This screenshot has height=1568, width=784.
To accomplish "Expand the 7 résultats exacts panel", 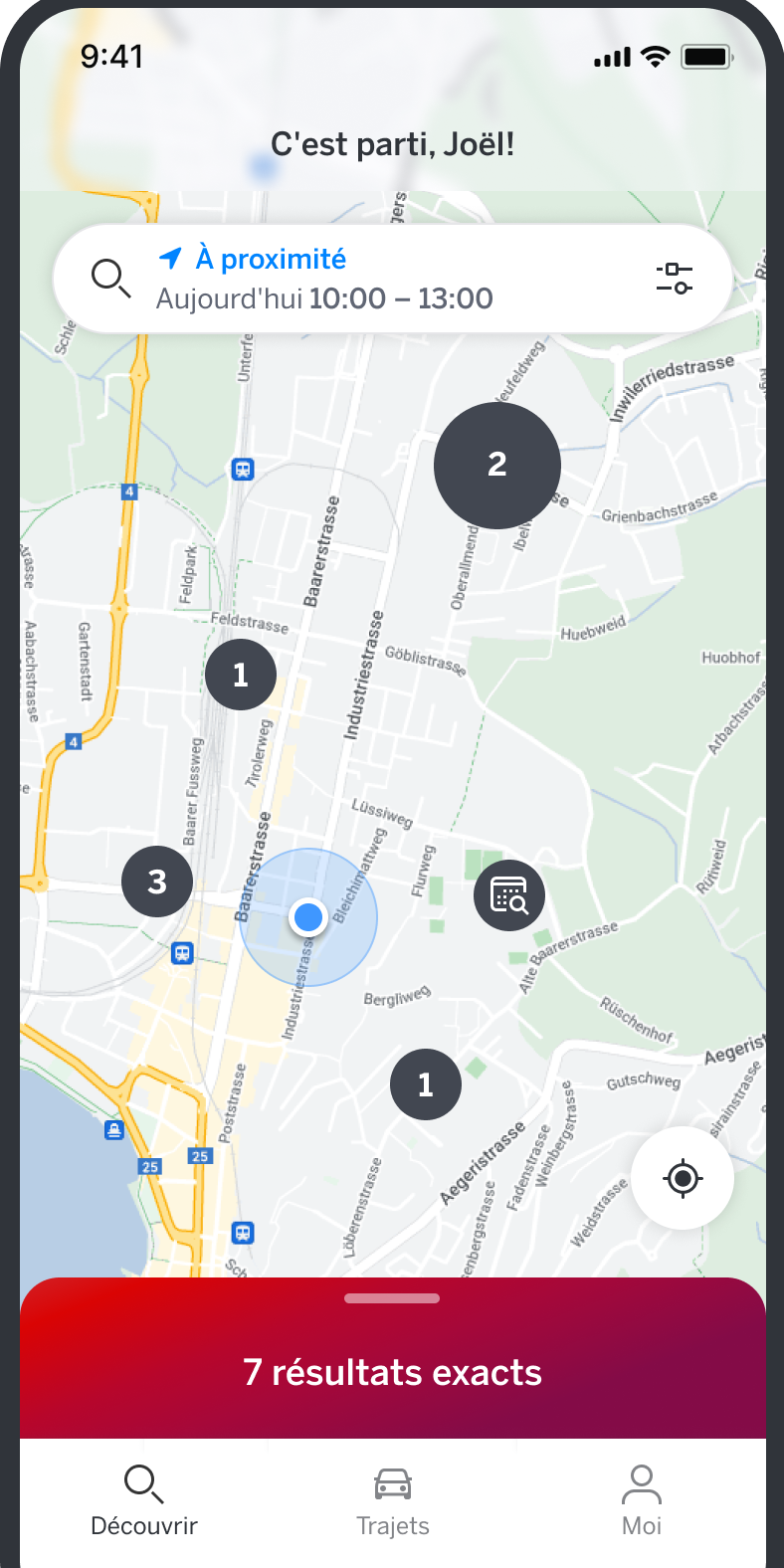I will [x=392, y=1371].
